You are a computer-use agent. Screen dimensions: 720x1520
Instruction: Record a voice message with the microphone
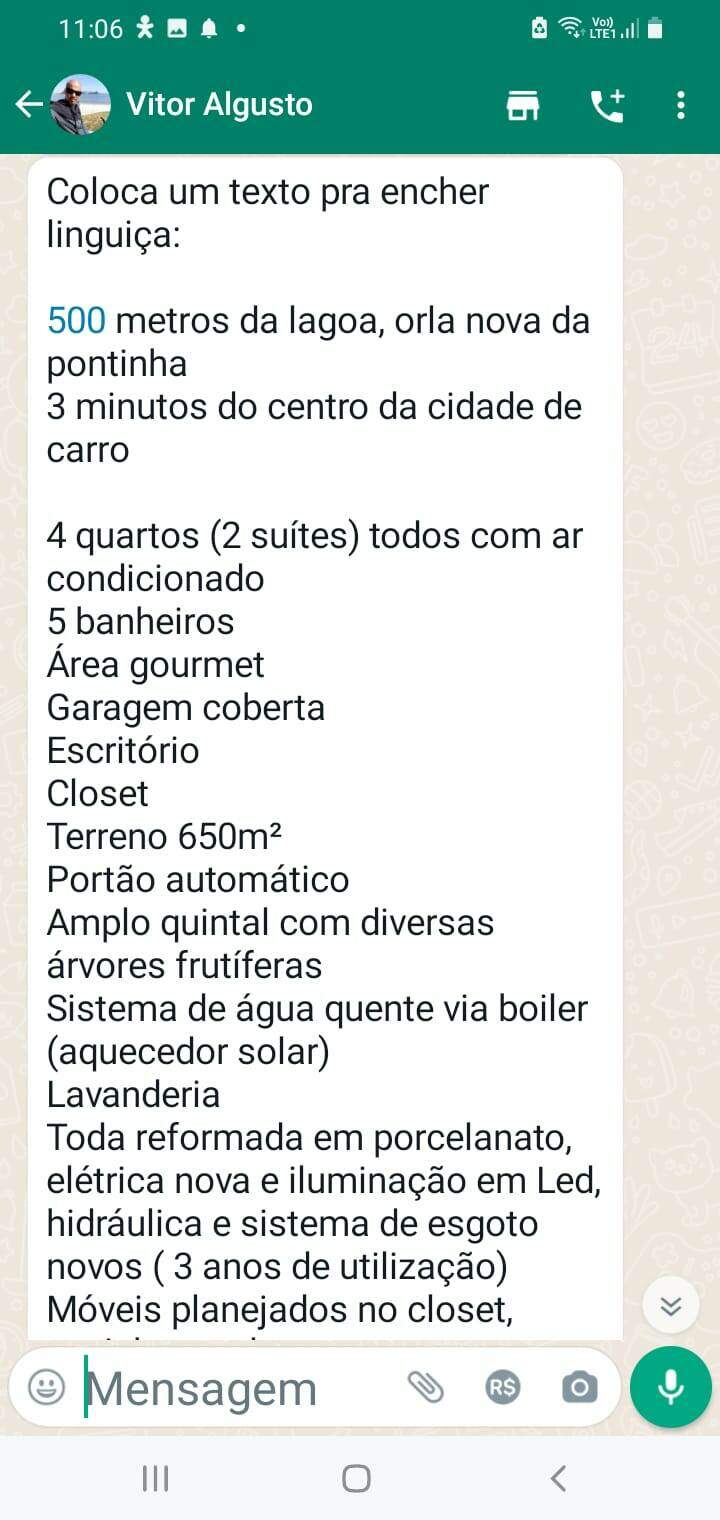671,1387
